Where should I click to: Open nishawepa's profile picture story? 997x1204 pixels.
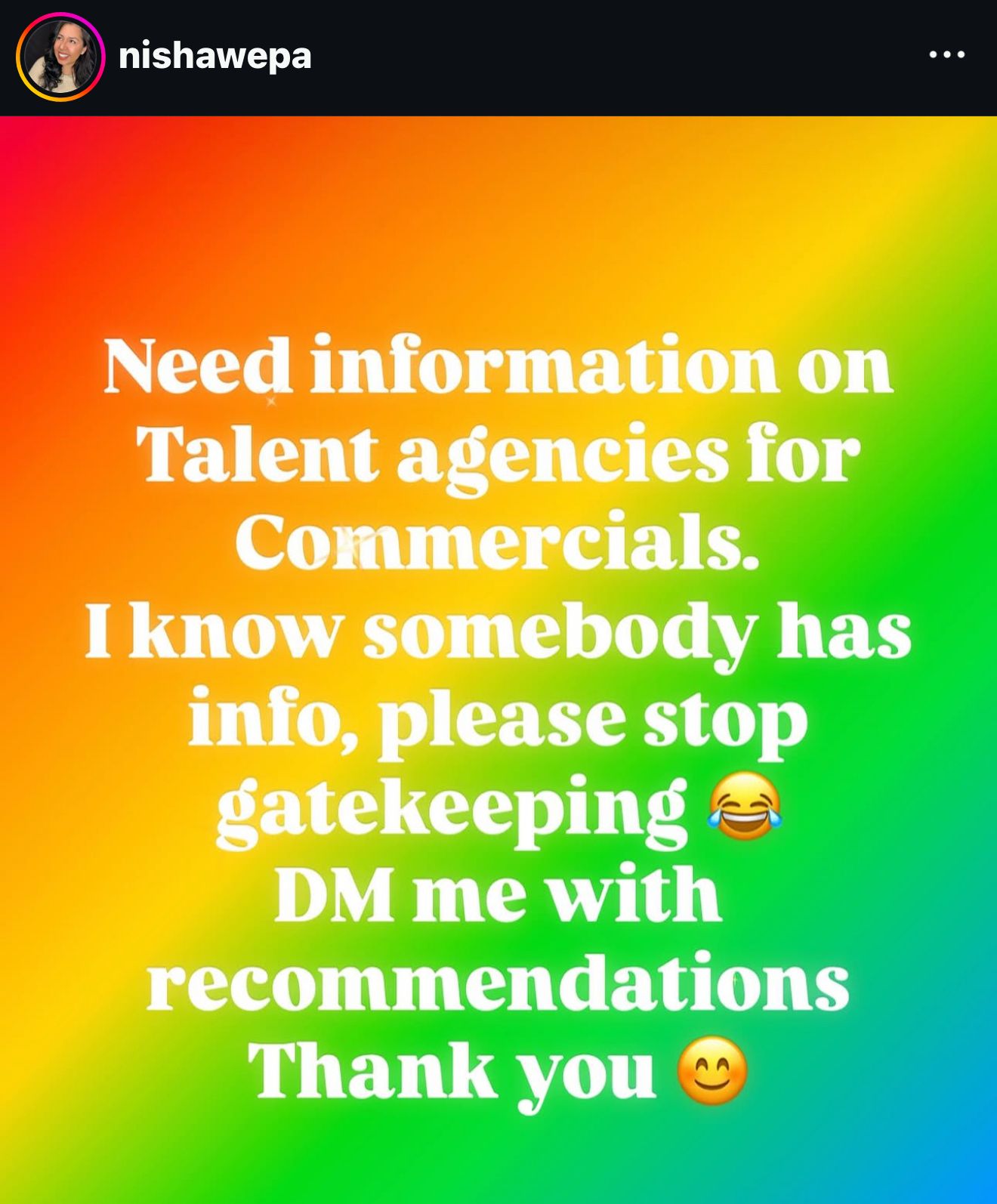point(60,57)
